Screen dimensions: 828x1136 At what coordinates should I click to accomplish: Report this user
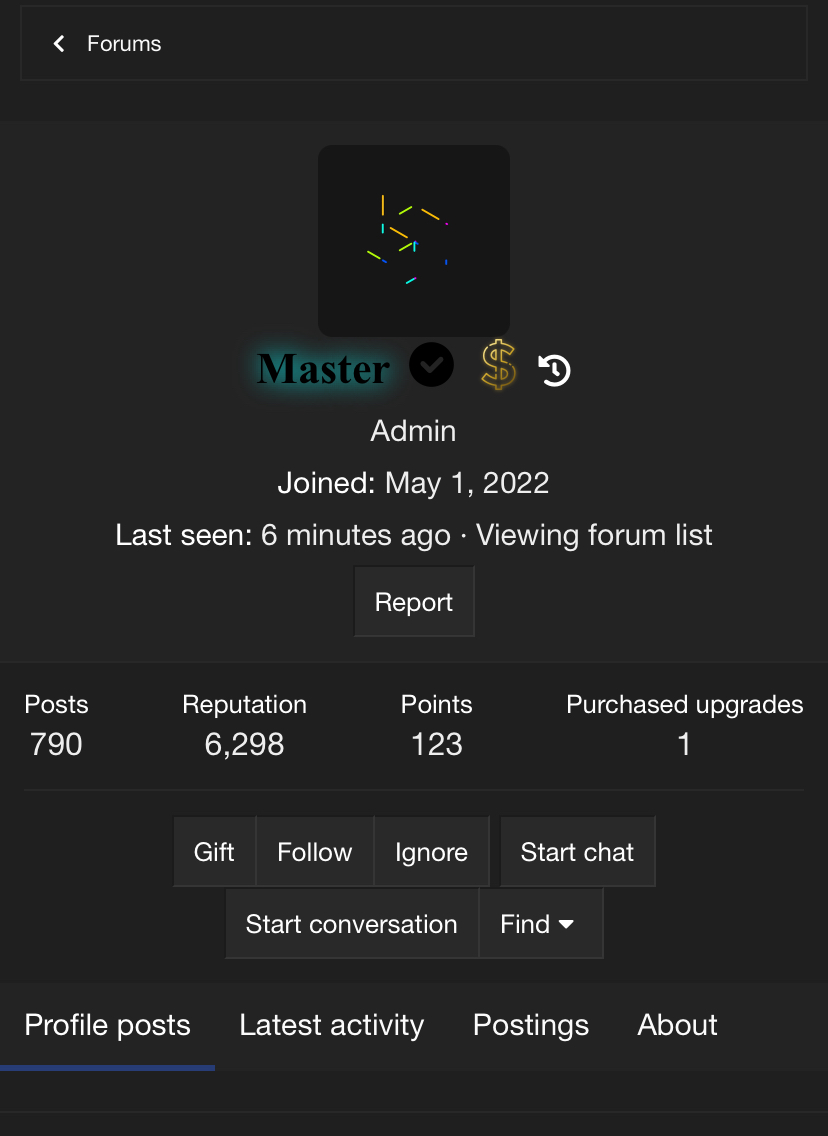[x=413, y=602]
